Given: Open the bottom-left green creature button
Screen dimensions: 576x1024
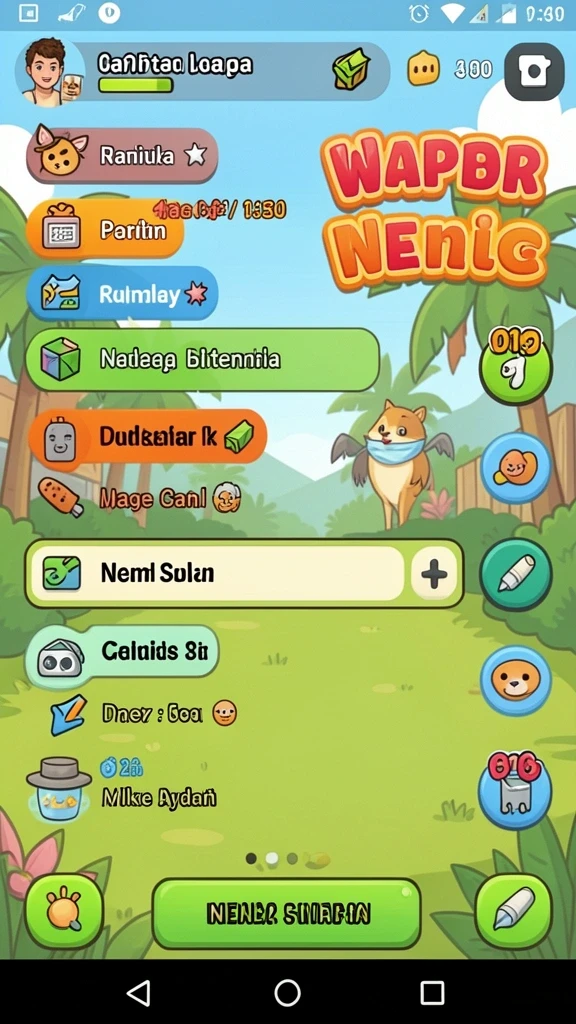Looking at the screenshot, I should click(x=64, y=912).
